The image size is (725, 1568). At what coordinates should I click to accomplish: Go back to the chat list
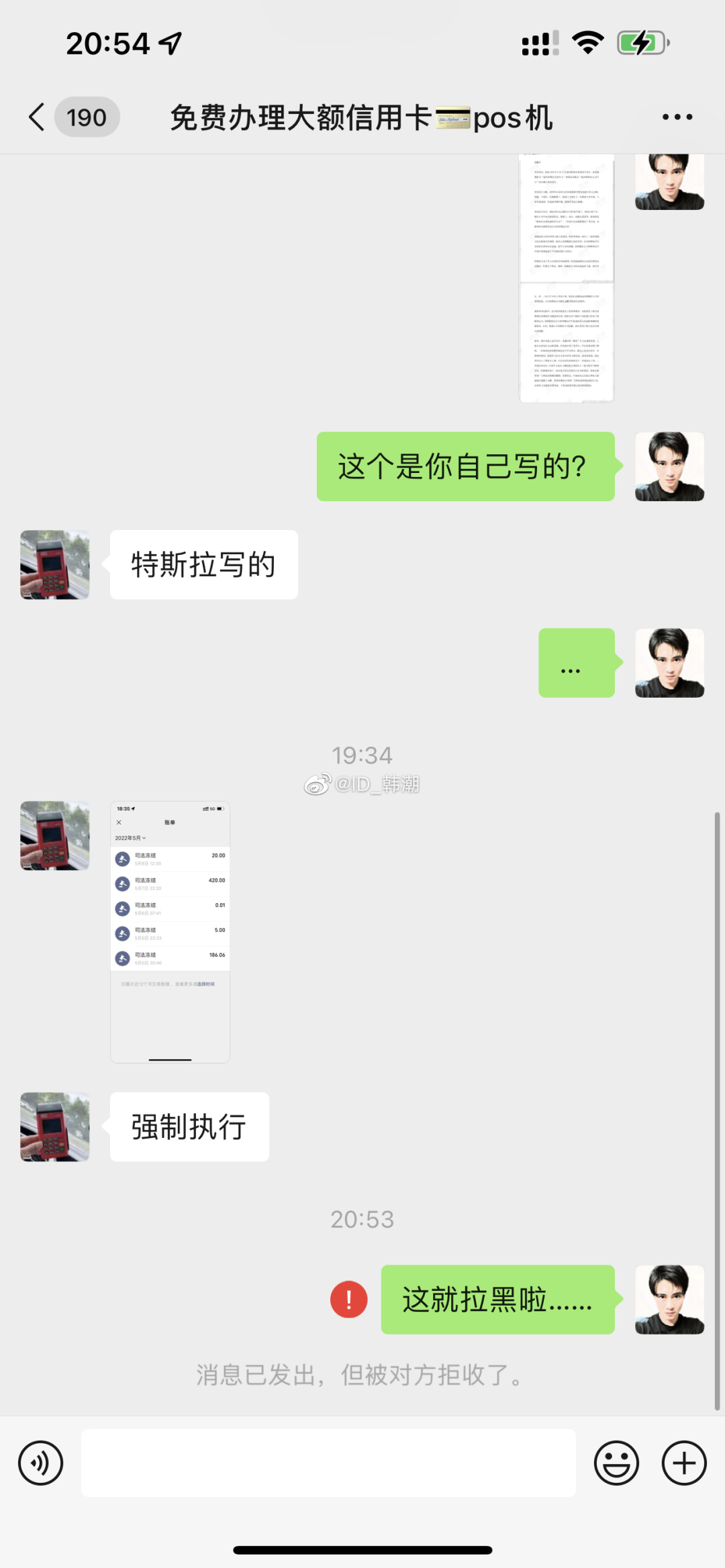pos(37,117)
